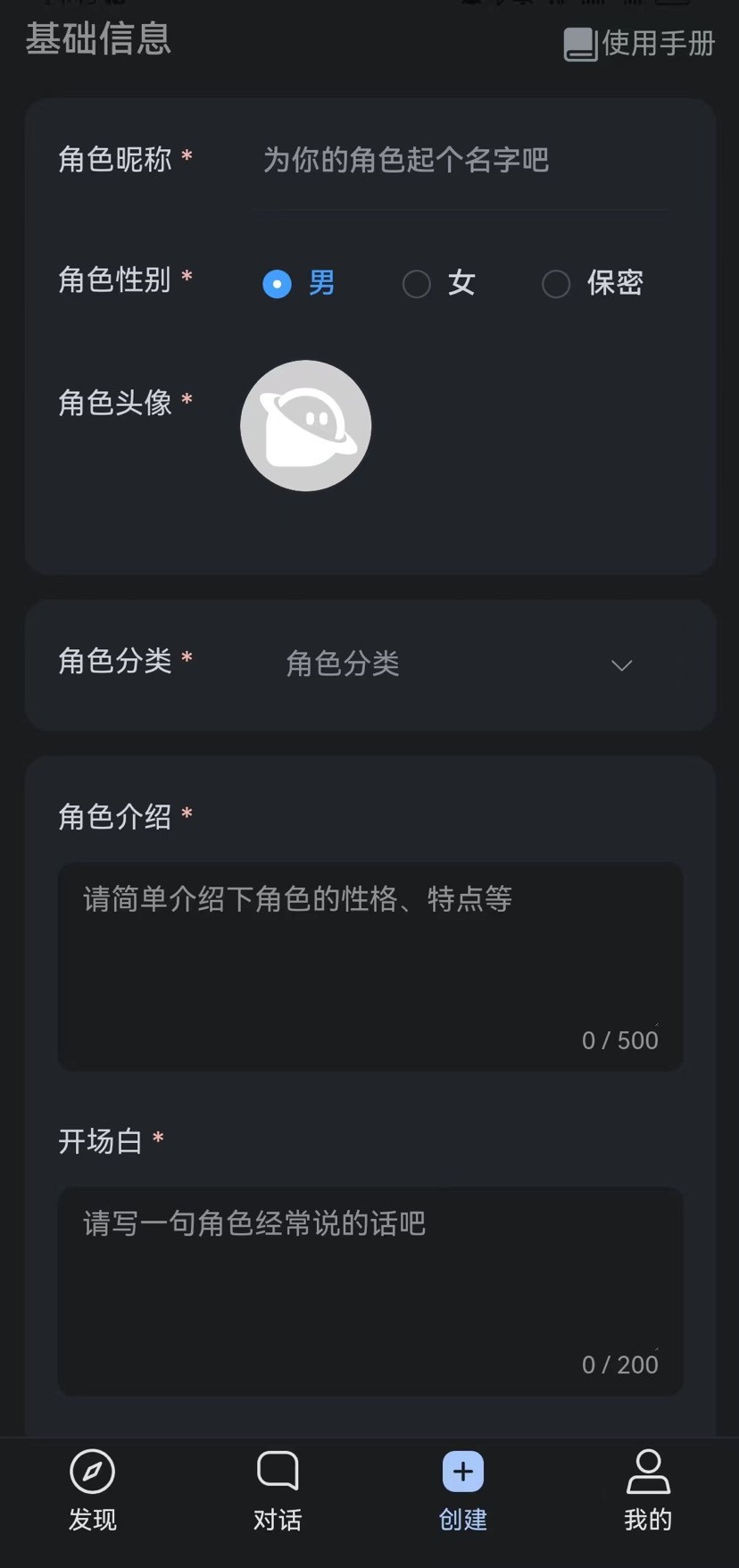Screen dimensions: 739x1568
Task: Go to the 我的 profile tab
Action: coord(647,1490)
